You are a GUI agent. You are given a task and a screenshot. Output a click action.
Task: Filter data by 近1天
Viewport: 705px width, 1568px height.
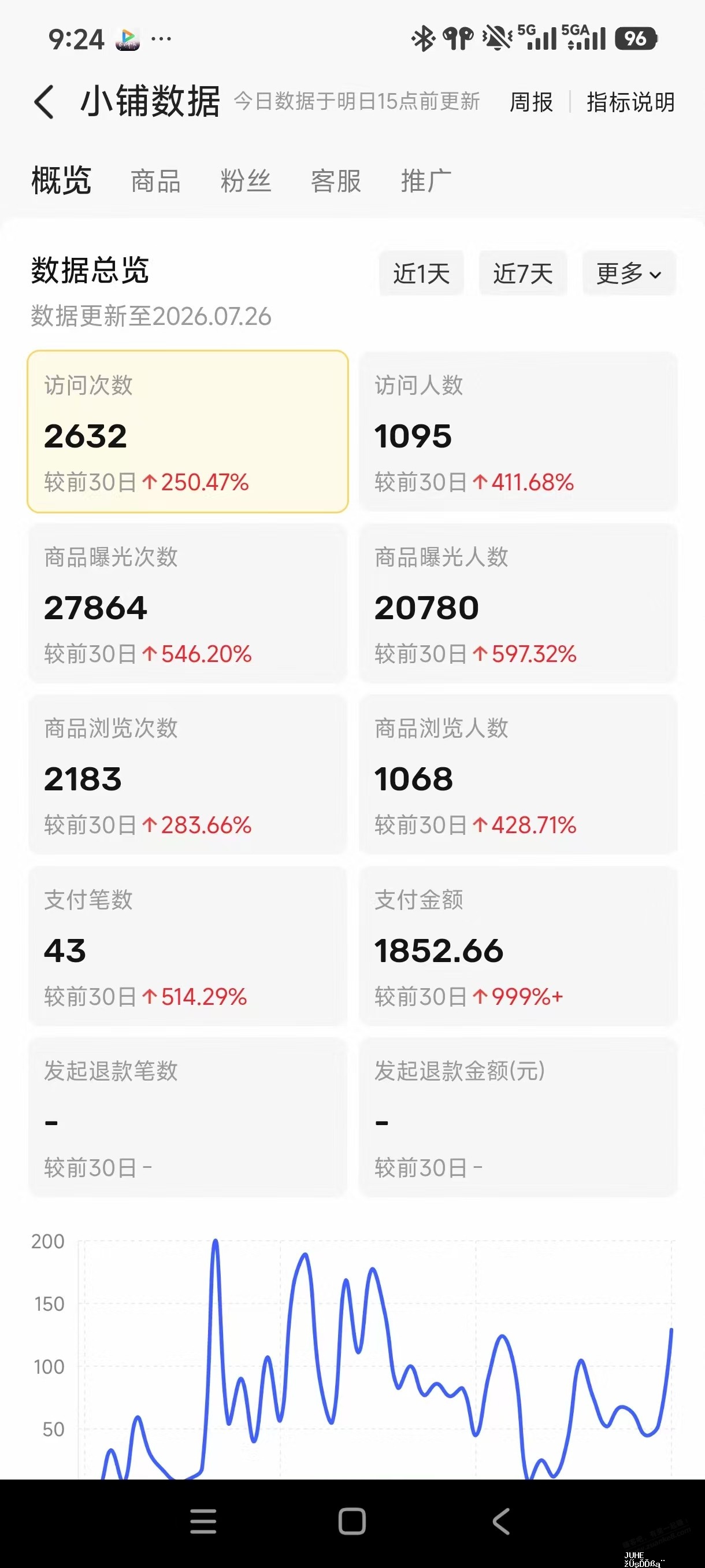421,273
